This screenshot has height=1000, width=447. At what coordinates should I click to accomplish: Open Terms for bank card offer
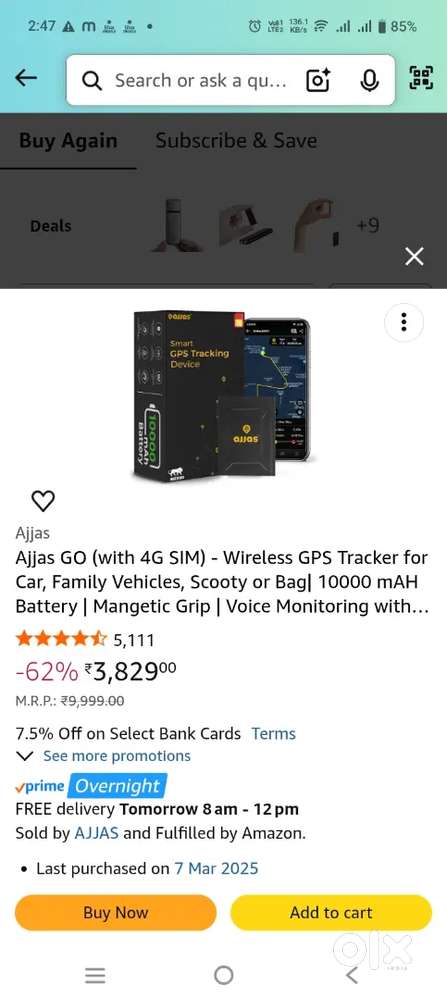(274, 733)
